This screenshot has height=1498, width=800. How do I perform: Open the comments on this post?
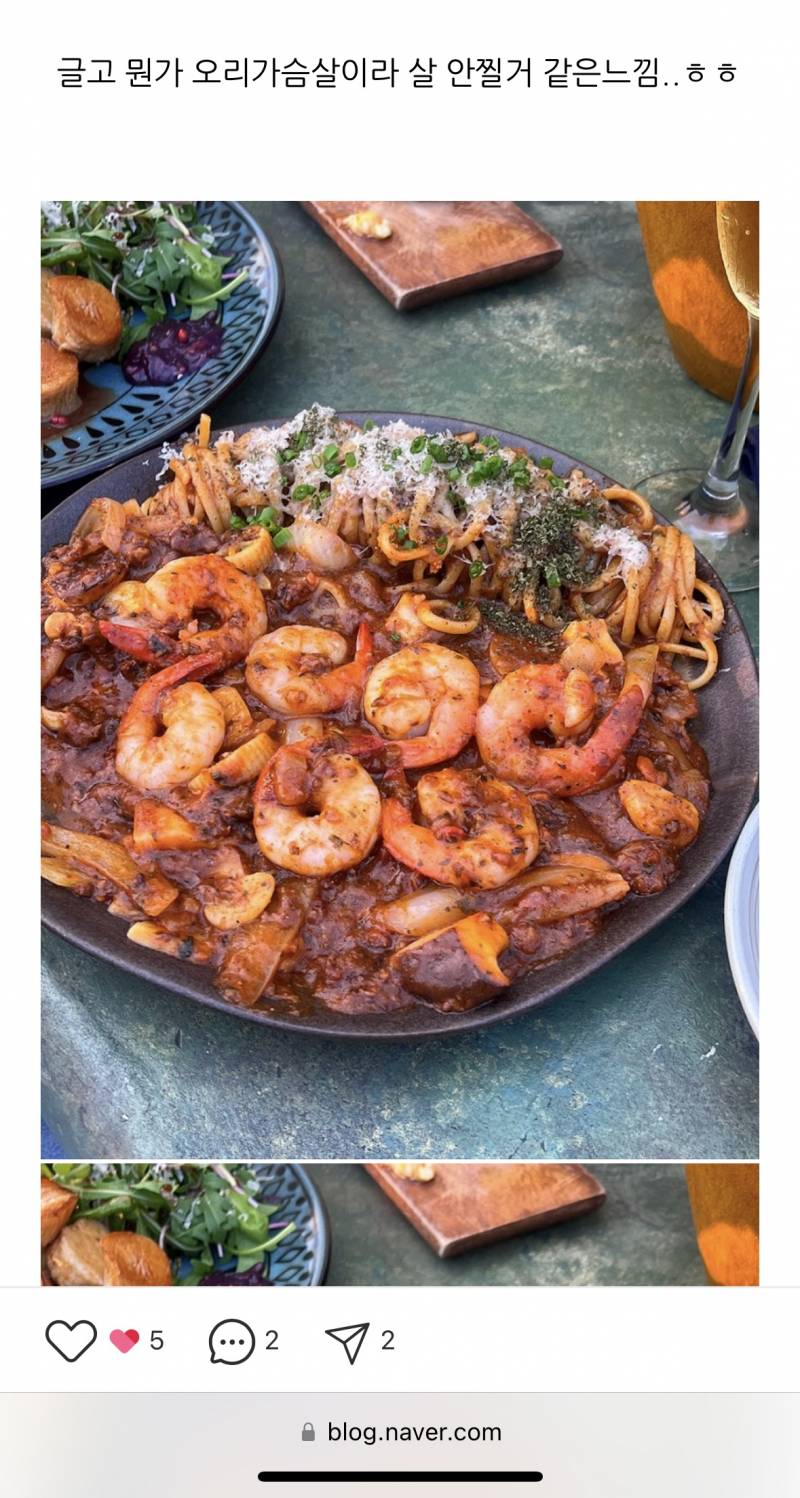pos(232,1341)
